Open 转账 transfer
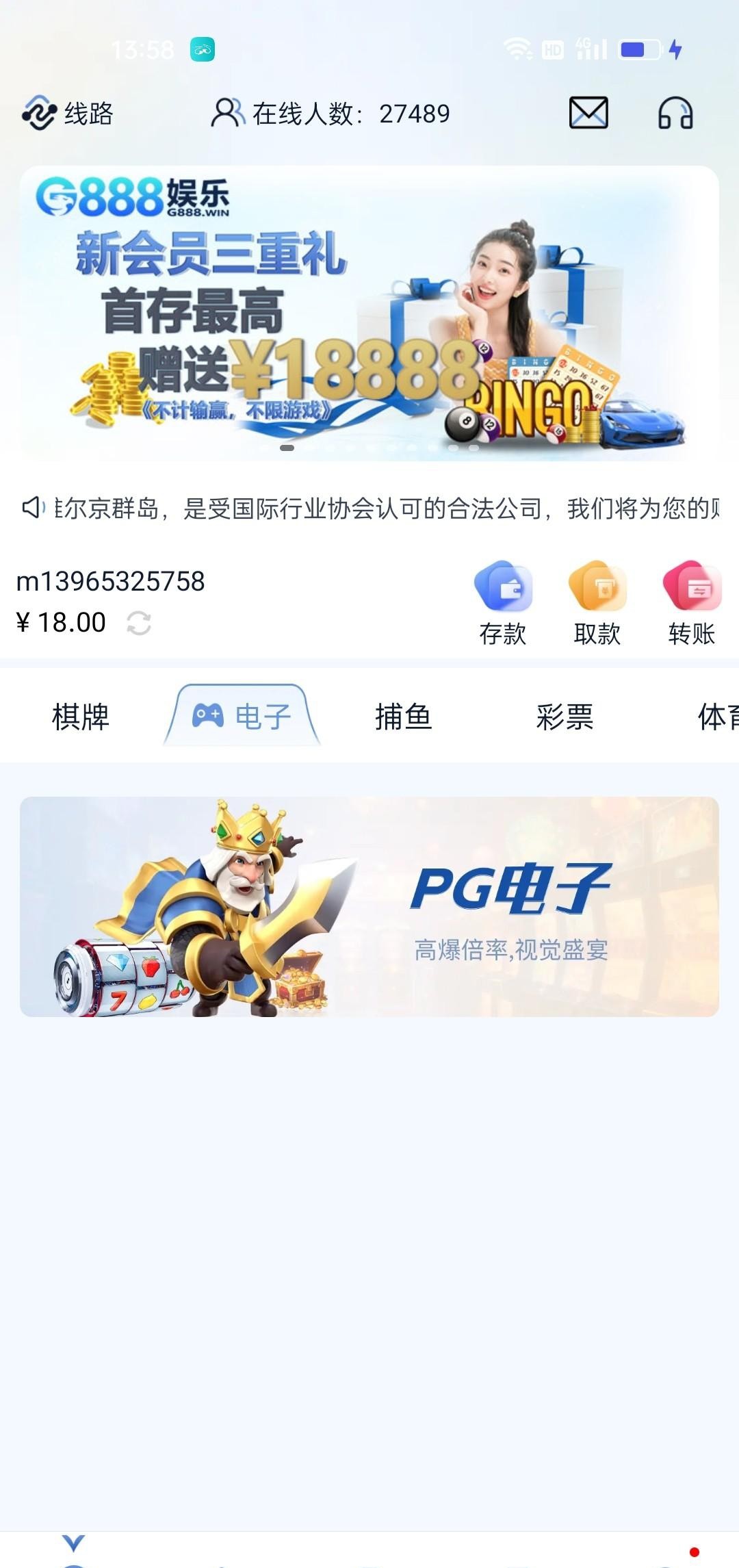The height and width of the screenshot is (1568, 739). click(x=691, y=604)
